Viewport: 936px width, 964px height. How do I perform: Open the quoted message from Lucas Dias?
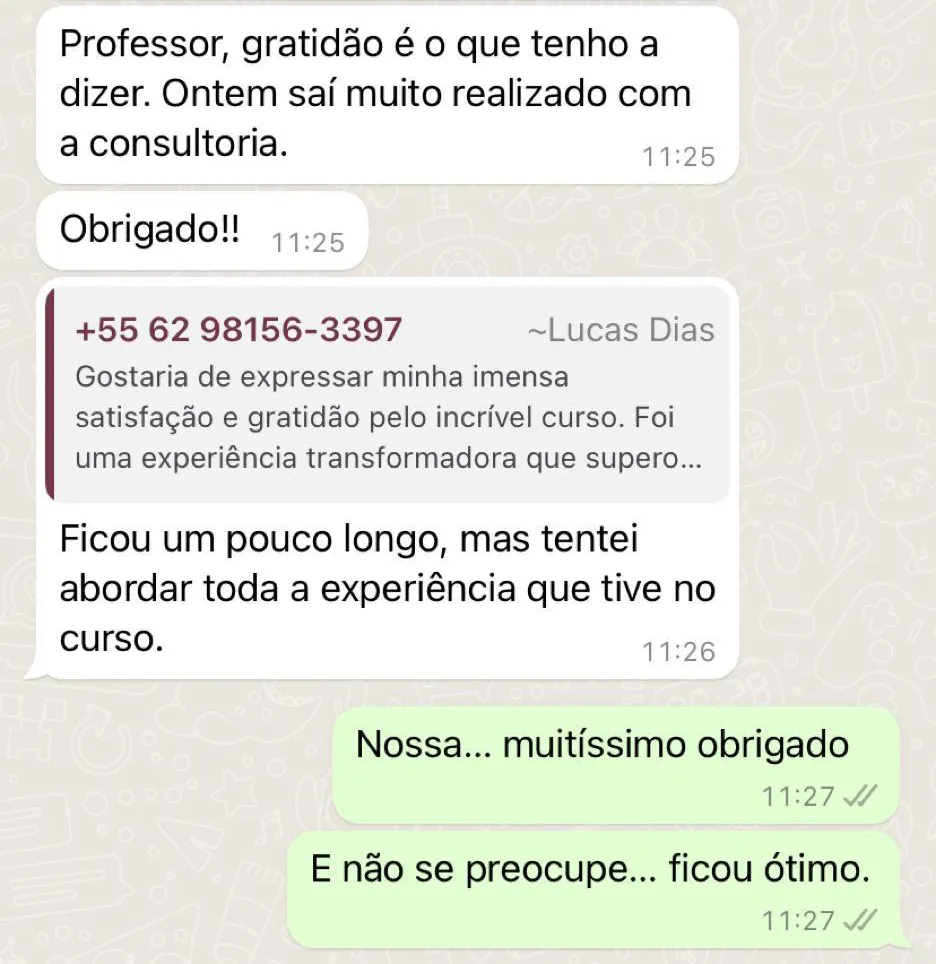pos(388,394)
